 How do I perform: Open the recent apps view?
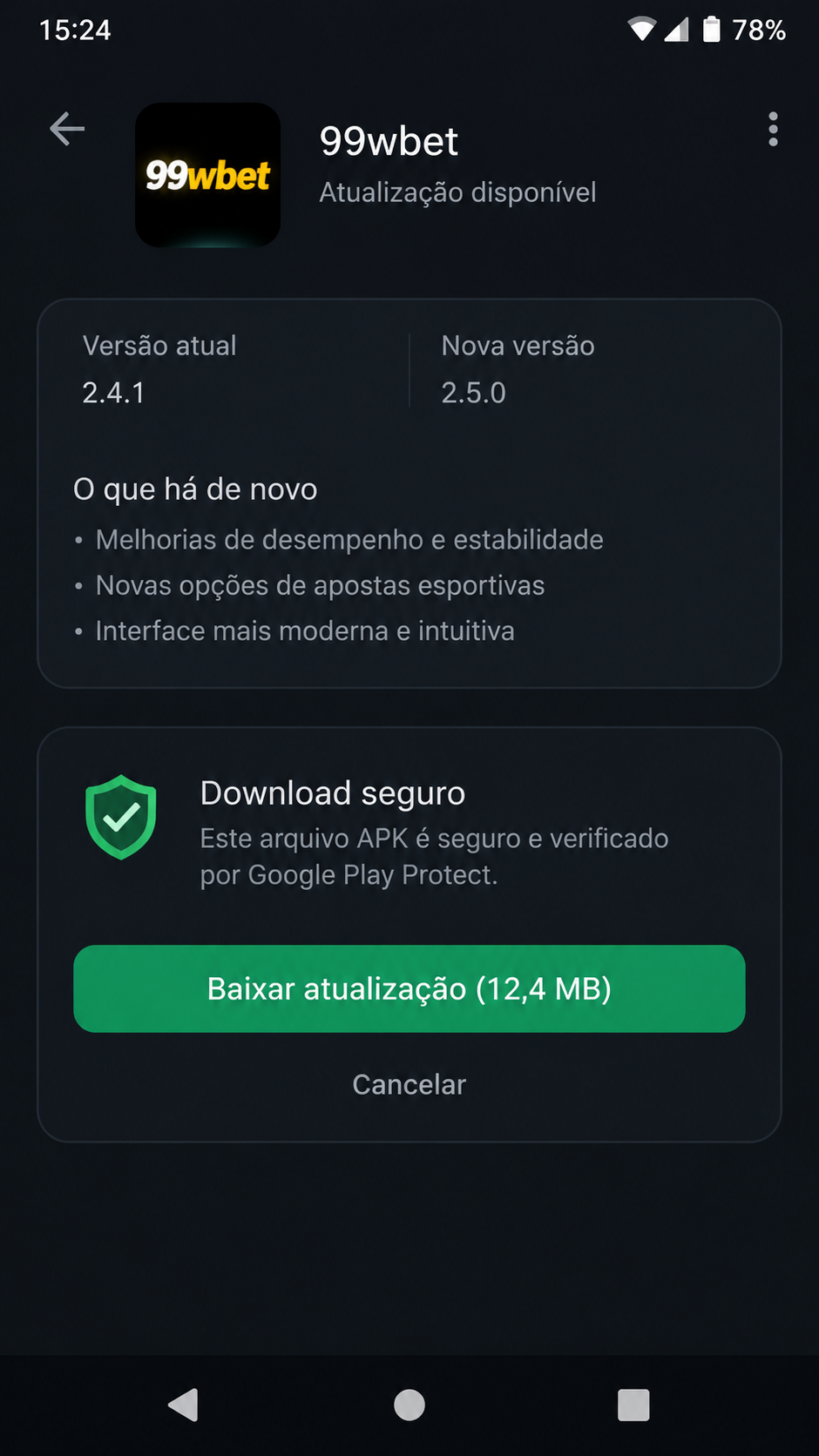click(x=633, y=1405)
